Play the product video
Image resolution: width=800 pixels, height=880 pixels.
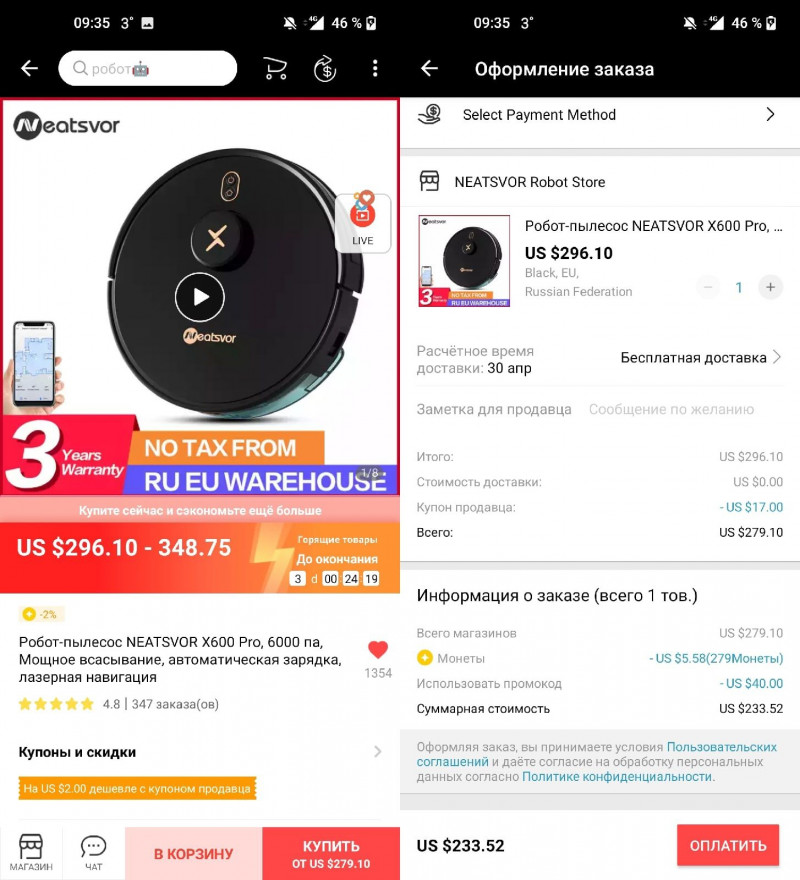tap(199, 297)
